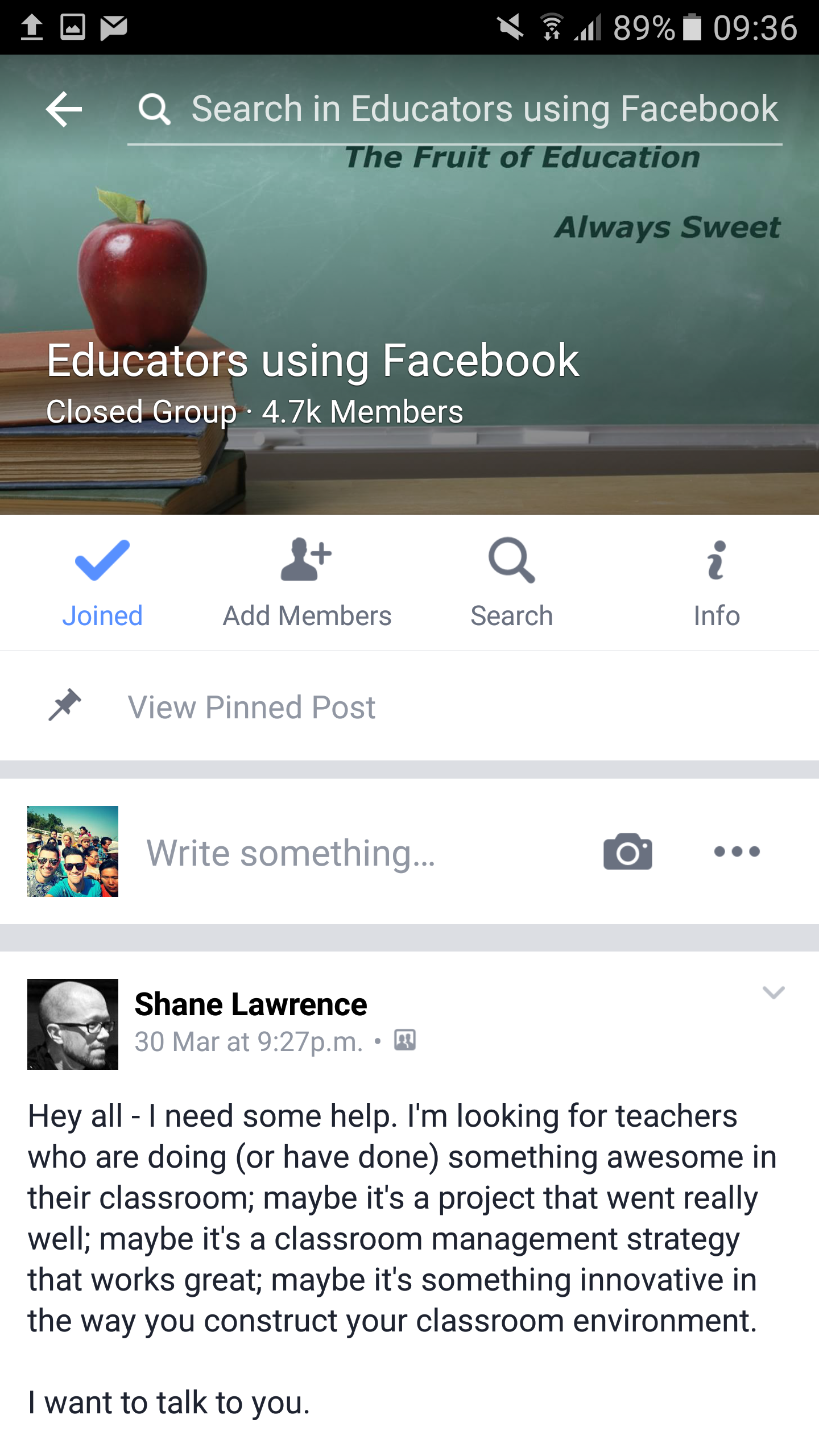View the pinned post
This screenshot has width=819, height=1456.
pyautogui.click(x=251, y=707)
